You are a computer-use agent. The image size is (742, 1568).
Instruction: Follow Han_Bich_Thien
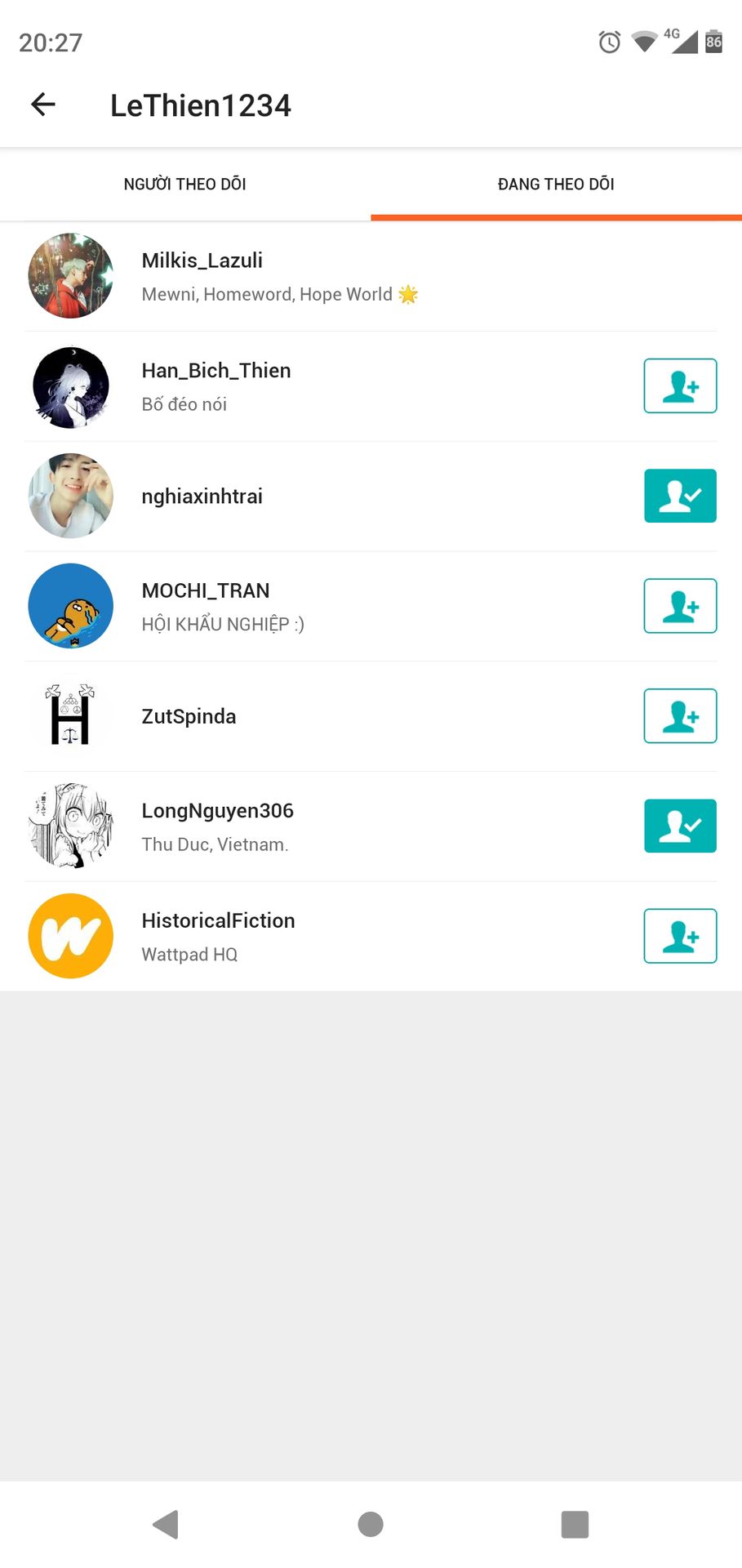tap(680, 385)
